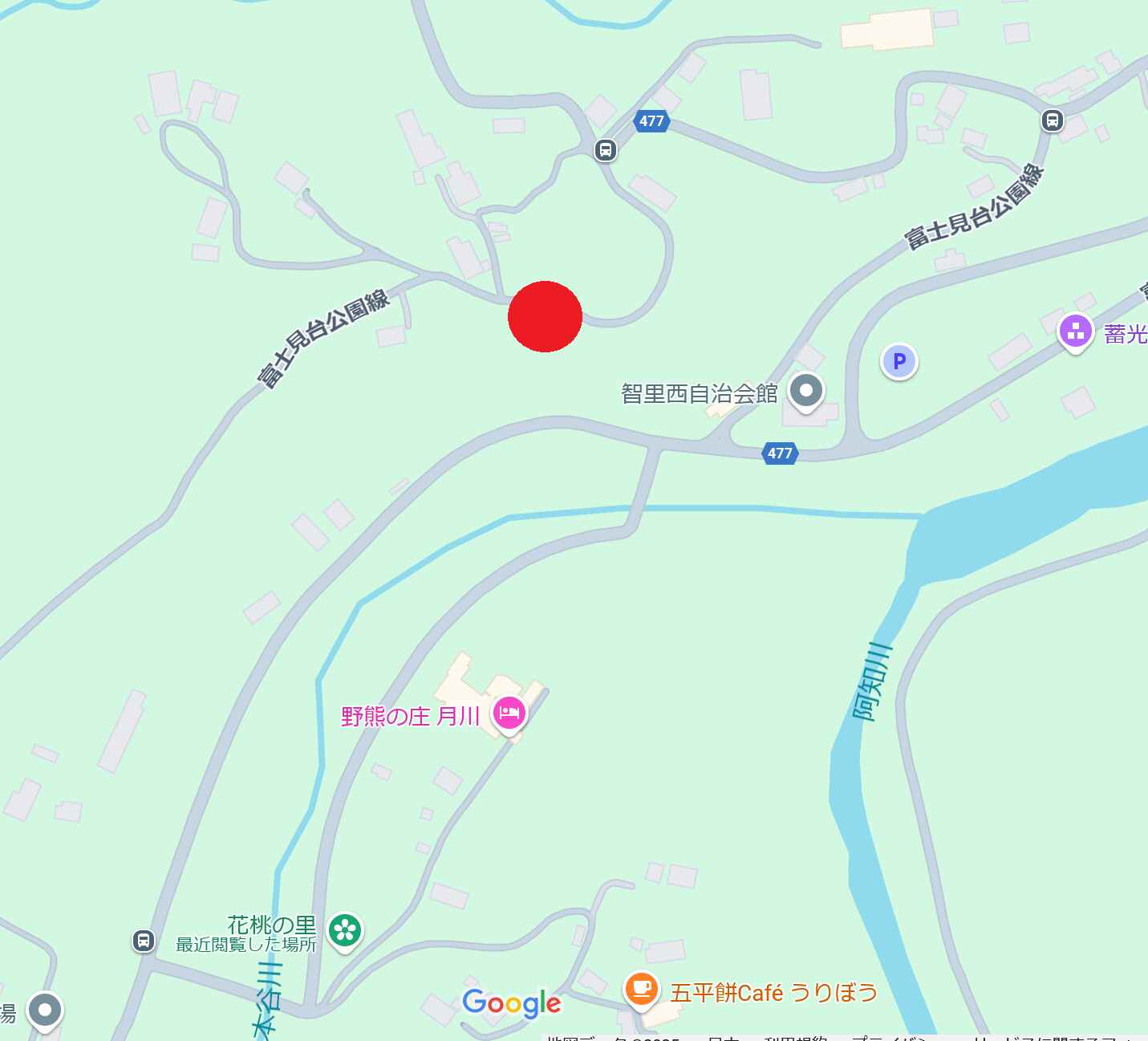Tap the bus stop beside 花桃の里
Screen dimensions: 1148x1041
tap(144, 940)
